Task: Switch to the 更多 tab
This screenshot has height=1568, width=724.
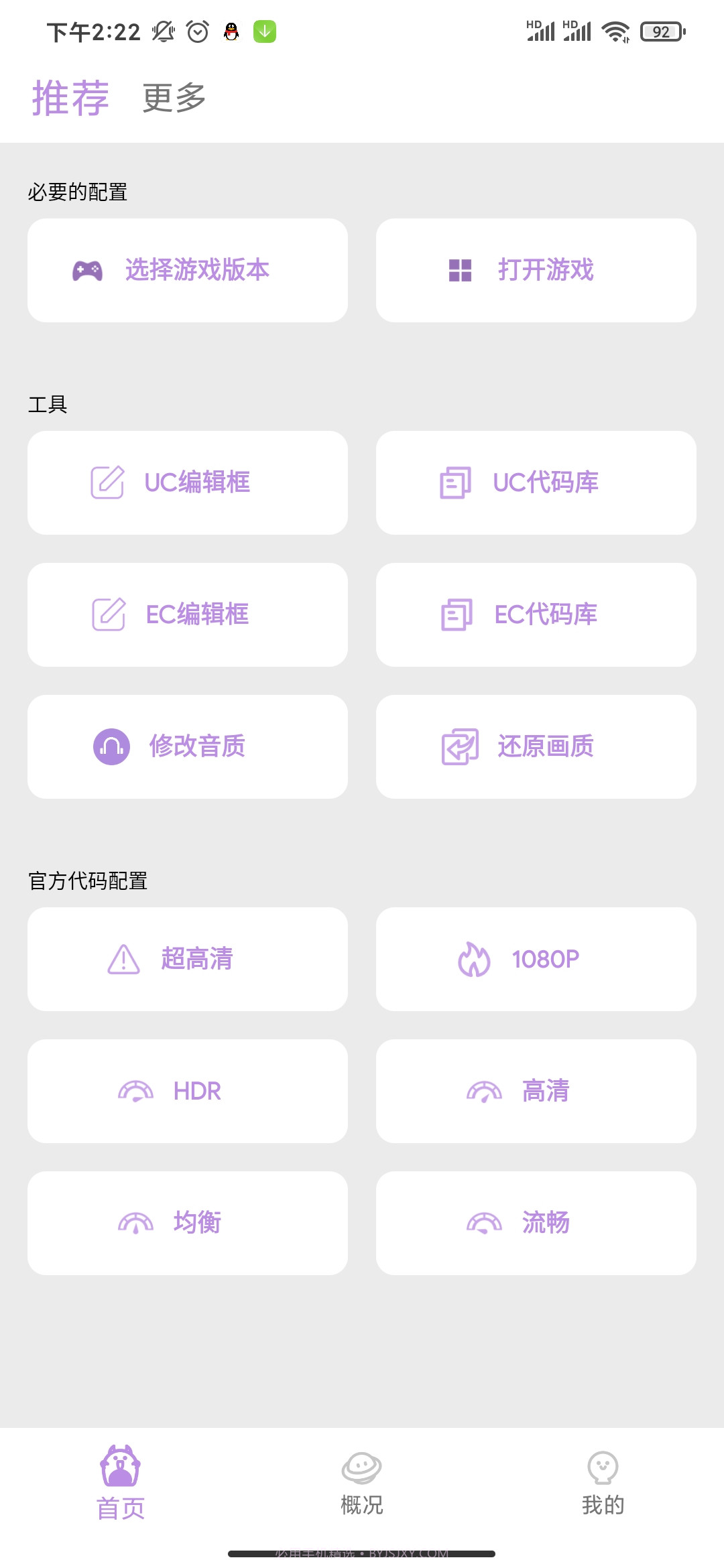Action: tap(172, 96)
